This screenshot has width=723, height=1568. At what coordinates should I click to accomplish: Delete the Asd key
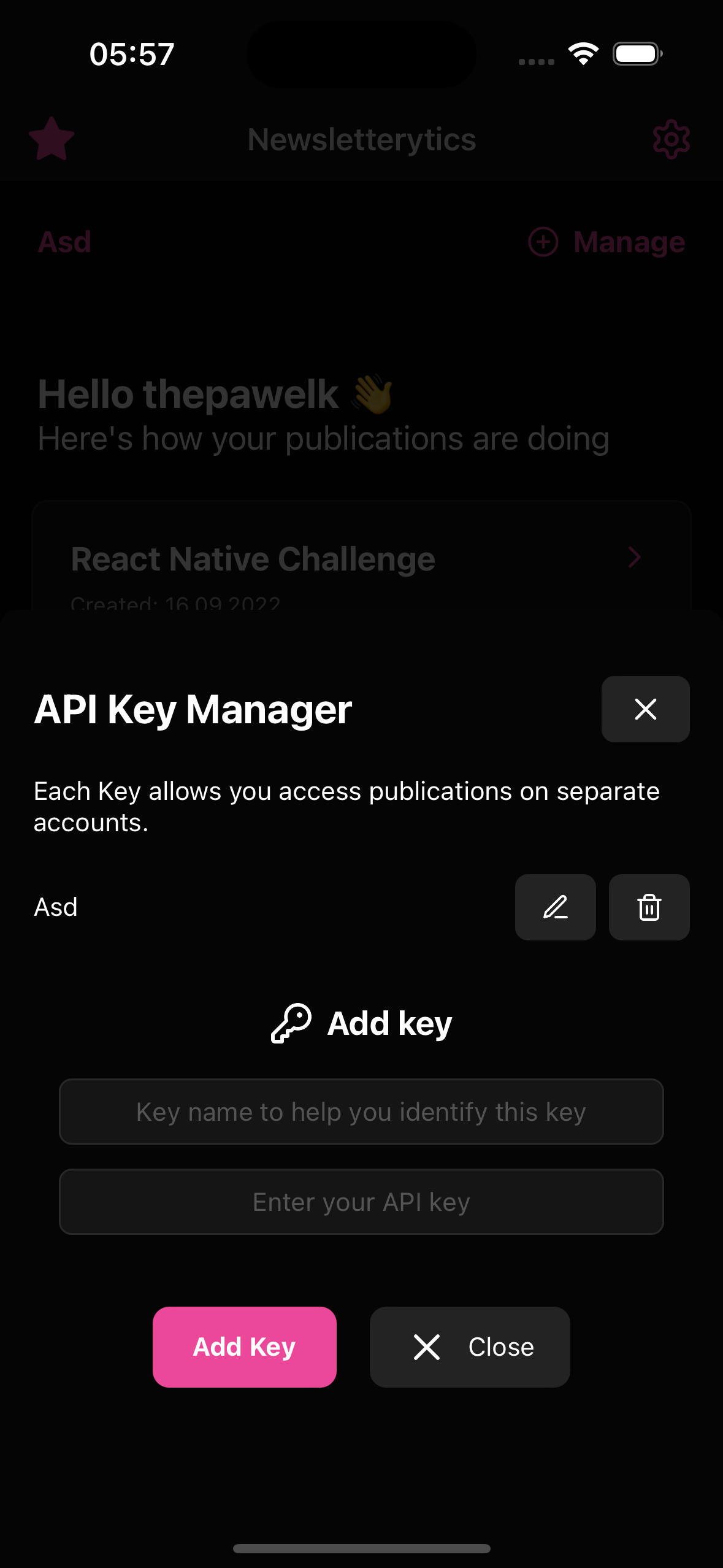(x=649, y=907)
